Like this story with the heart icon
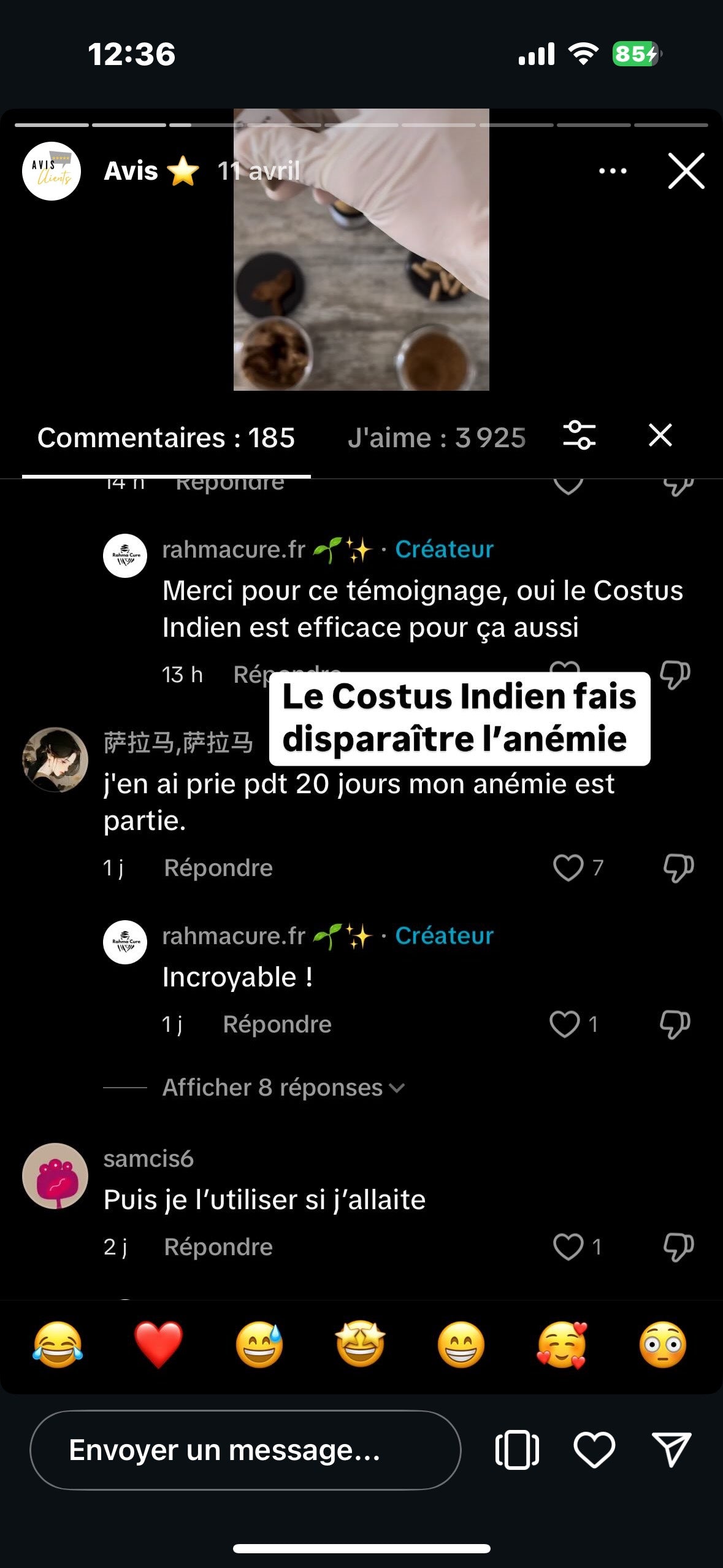This screenshot has width=723, height=1568. (x=594, y=1450)
